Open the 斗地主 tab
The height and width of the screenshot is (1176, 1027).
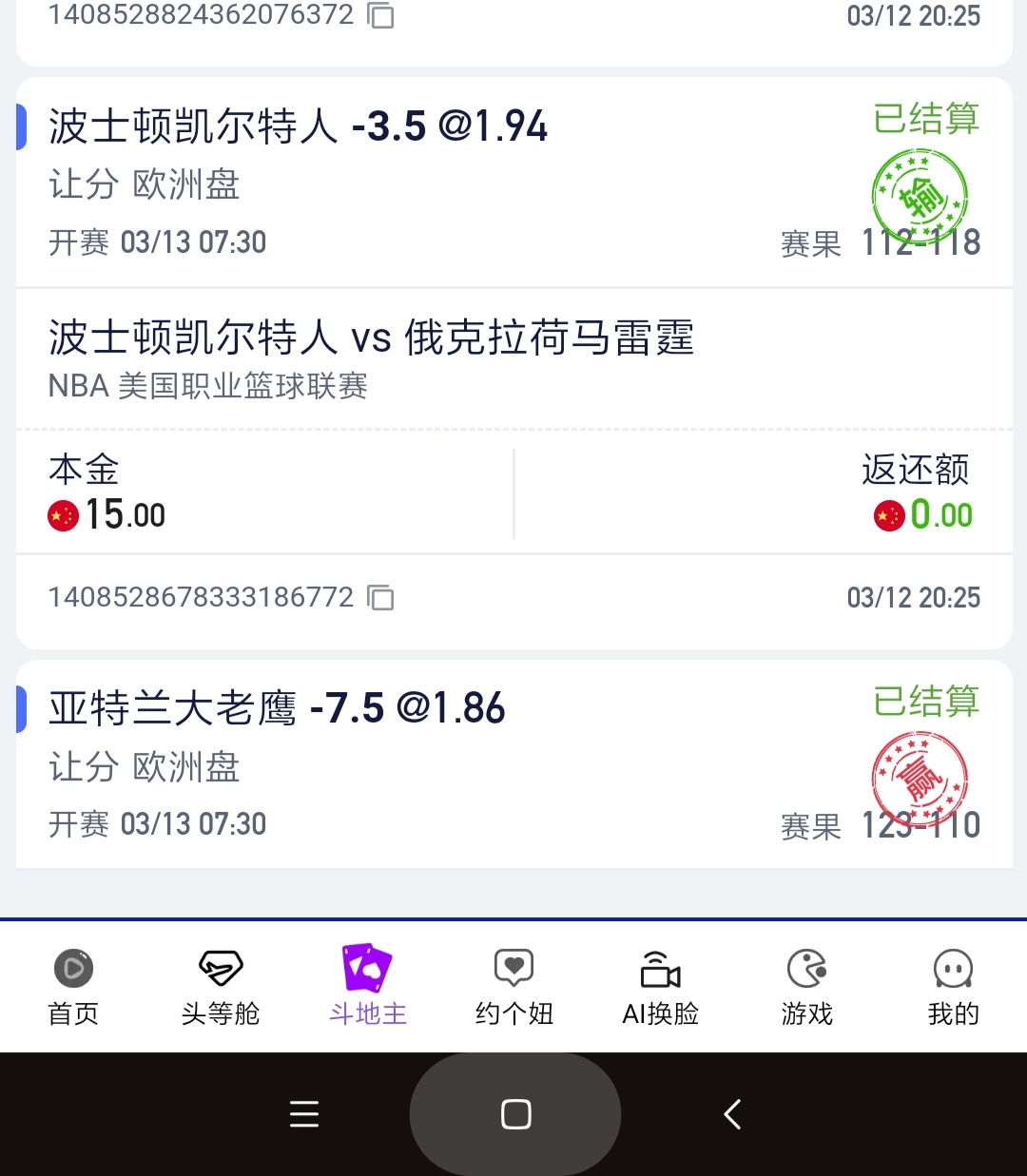coord(367,987)
